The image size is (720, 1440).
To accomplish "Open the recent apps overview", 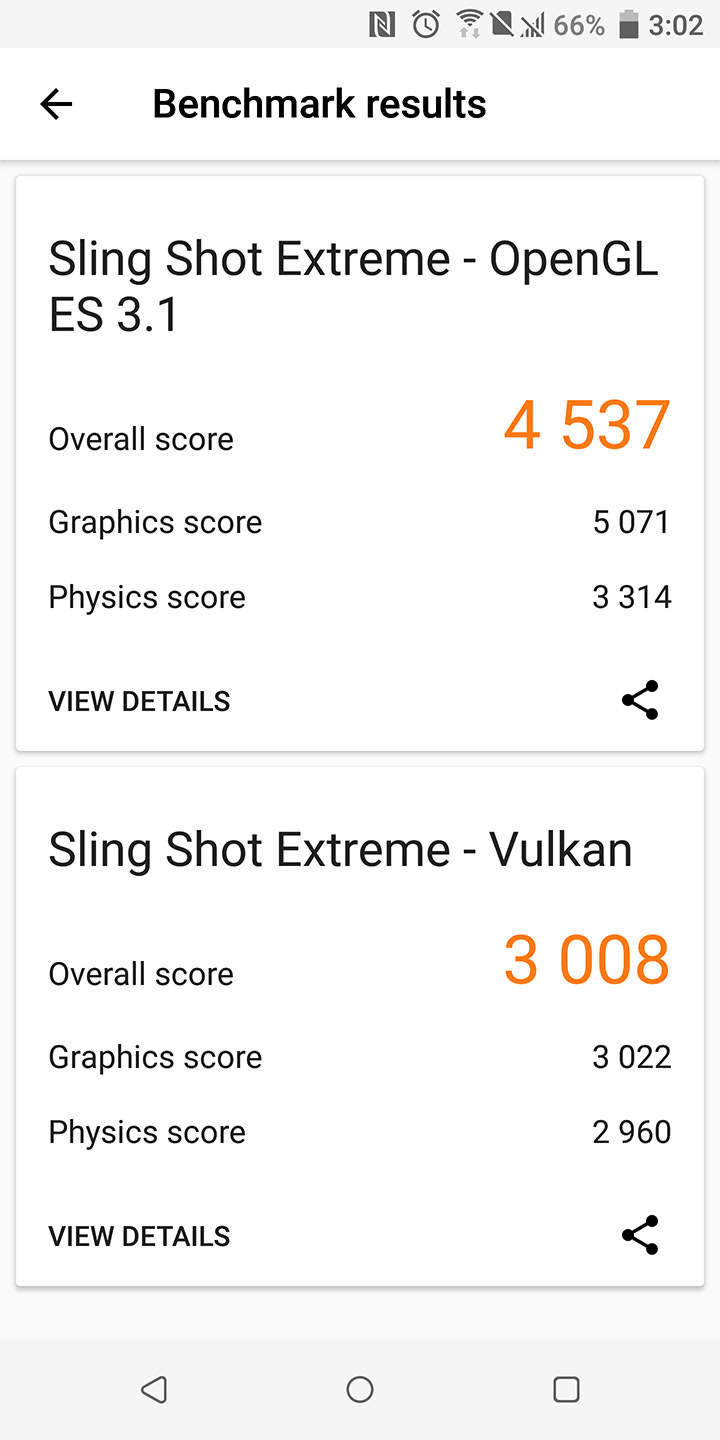I will [x=566, y=1389].
